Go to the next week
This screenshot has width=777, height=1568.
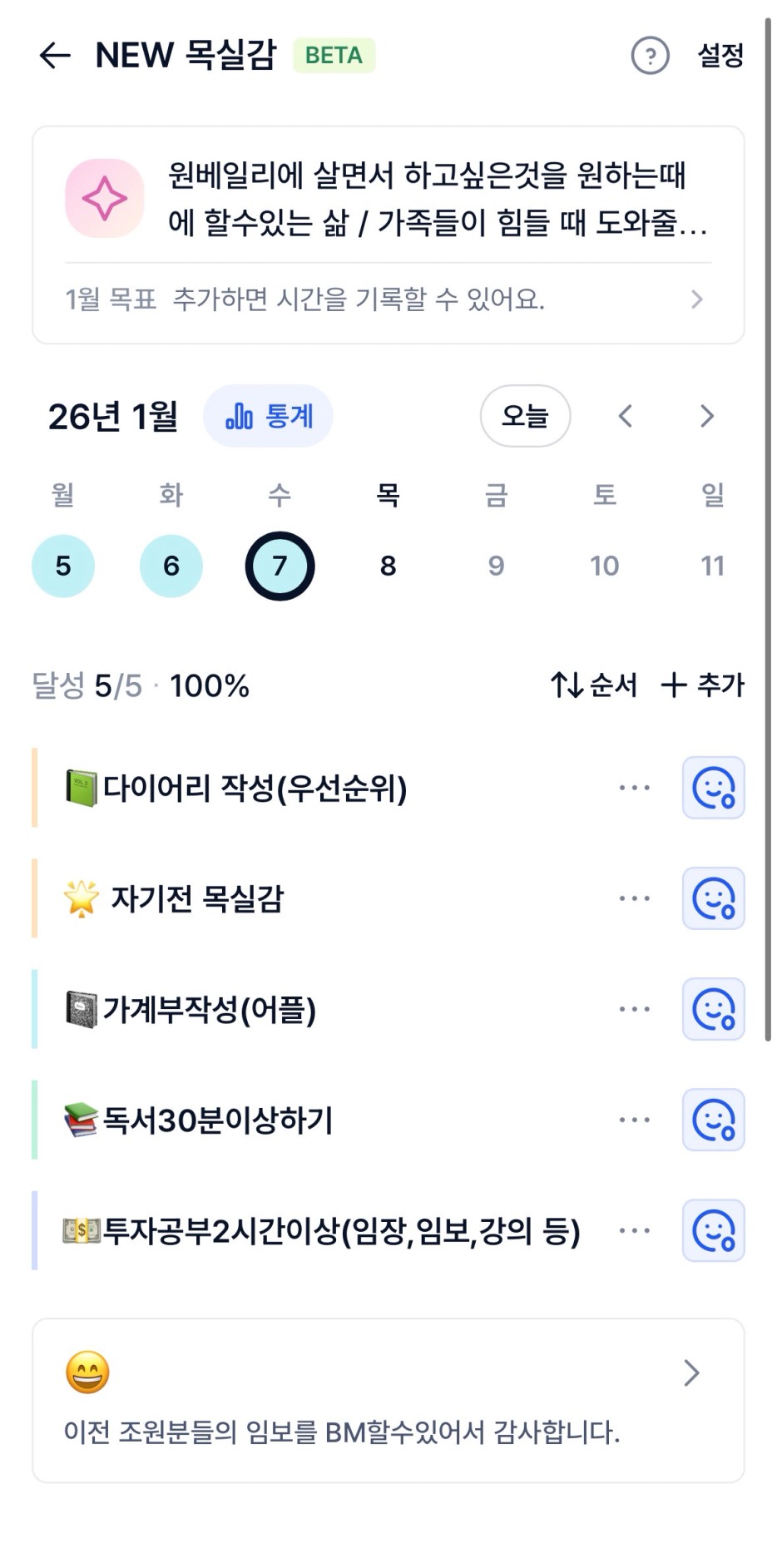[x=706, y=416]
